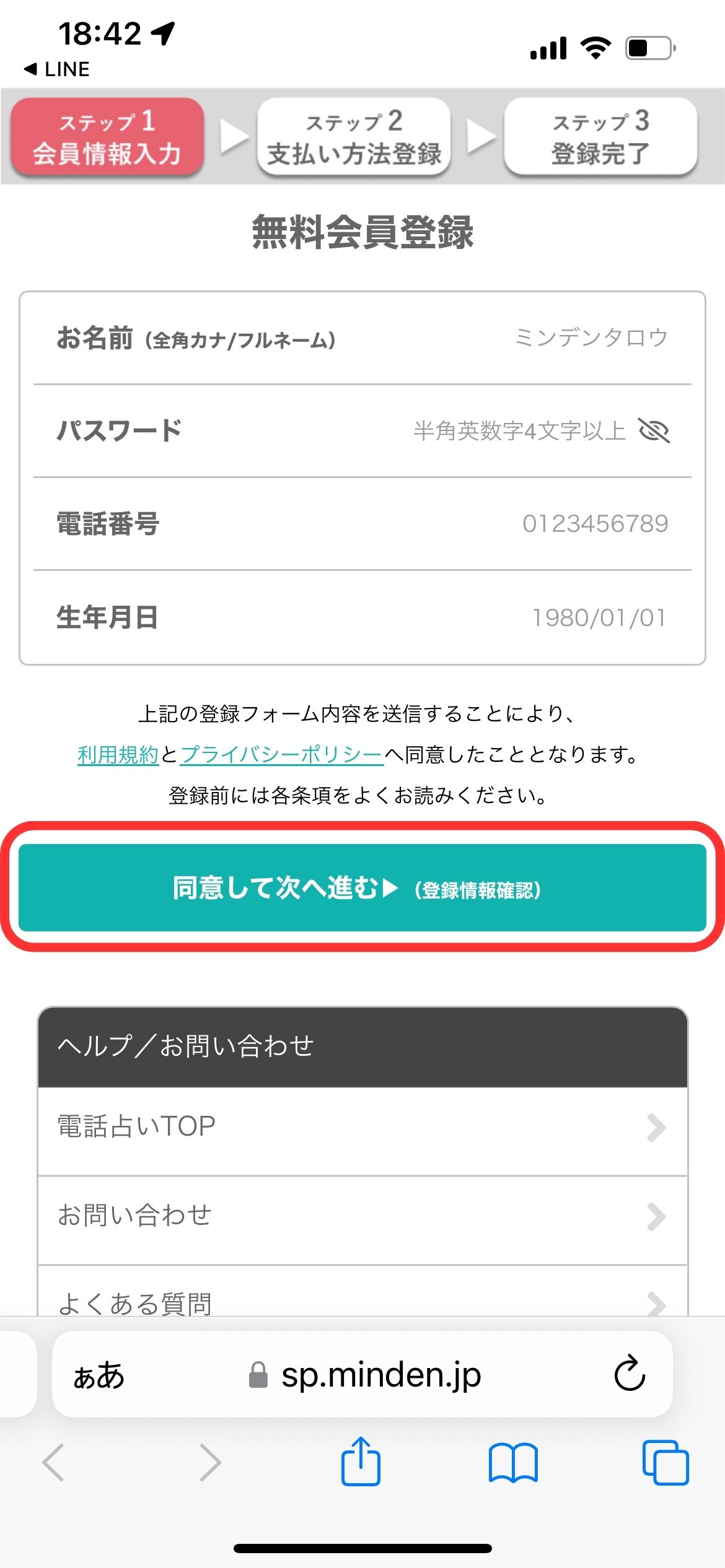
Task: Open 電話占いTOP row
Action: click(x=362, y=1126)
